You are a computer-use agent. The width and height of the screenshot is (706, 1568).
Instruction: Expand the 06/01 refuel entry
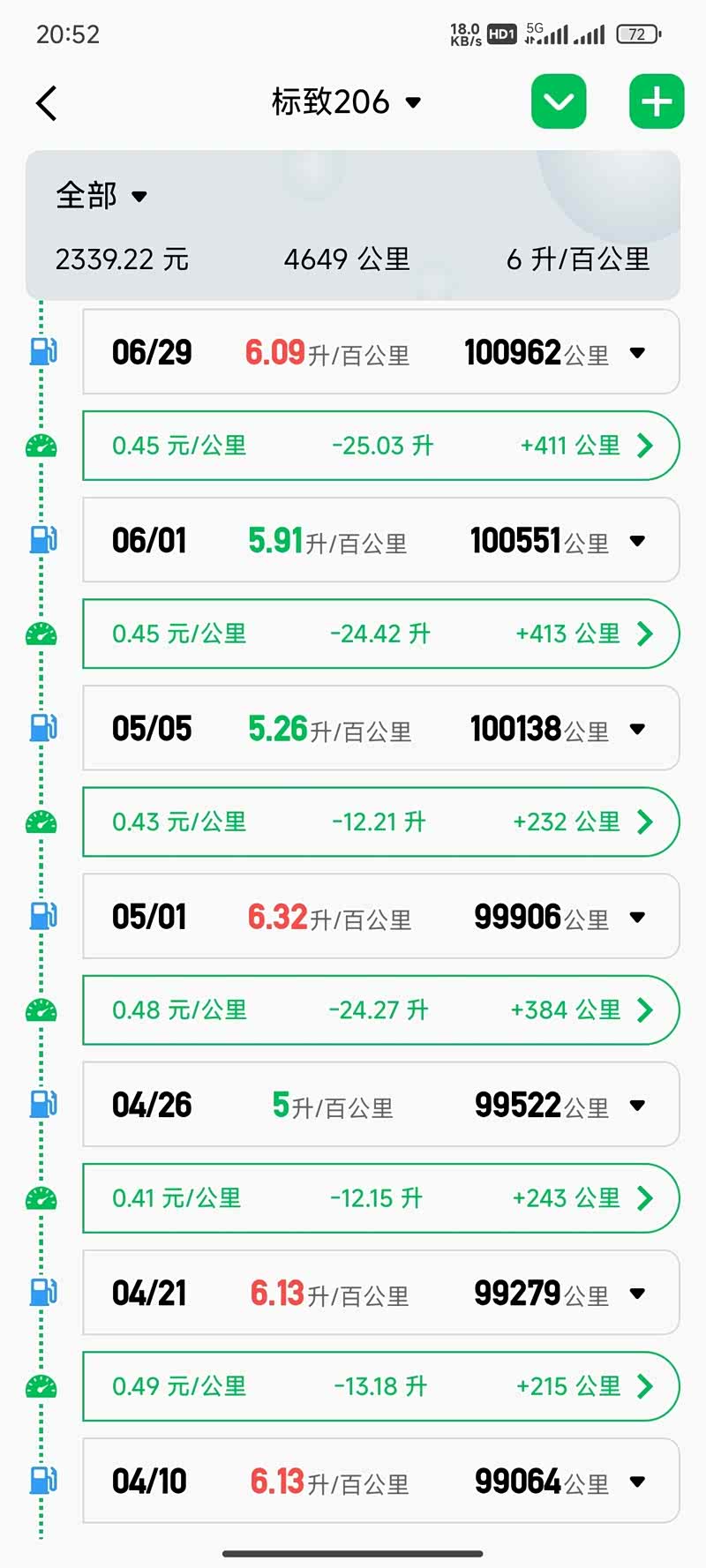pos(381,540)
